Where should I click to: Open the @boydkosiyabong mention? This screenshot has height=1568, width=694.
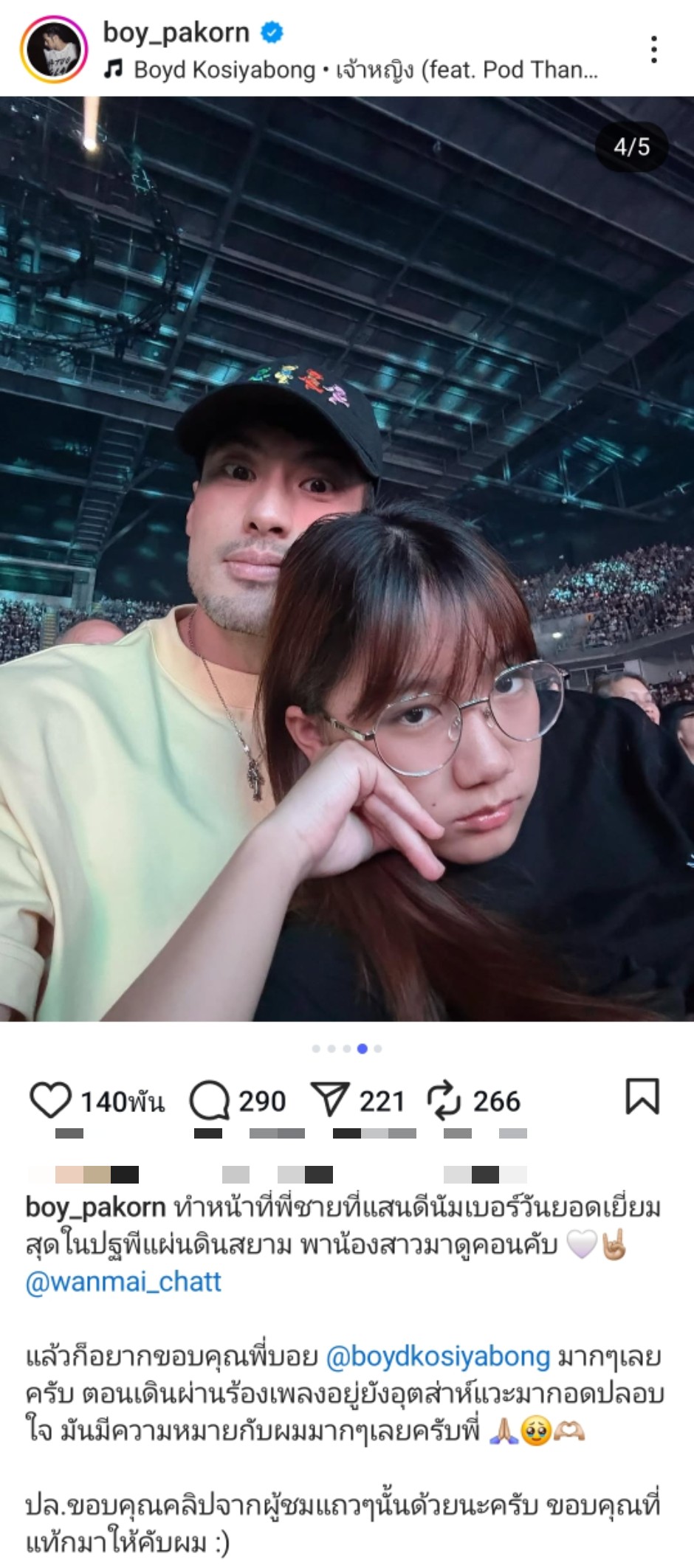[x=438, y=1356]
